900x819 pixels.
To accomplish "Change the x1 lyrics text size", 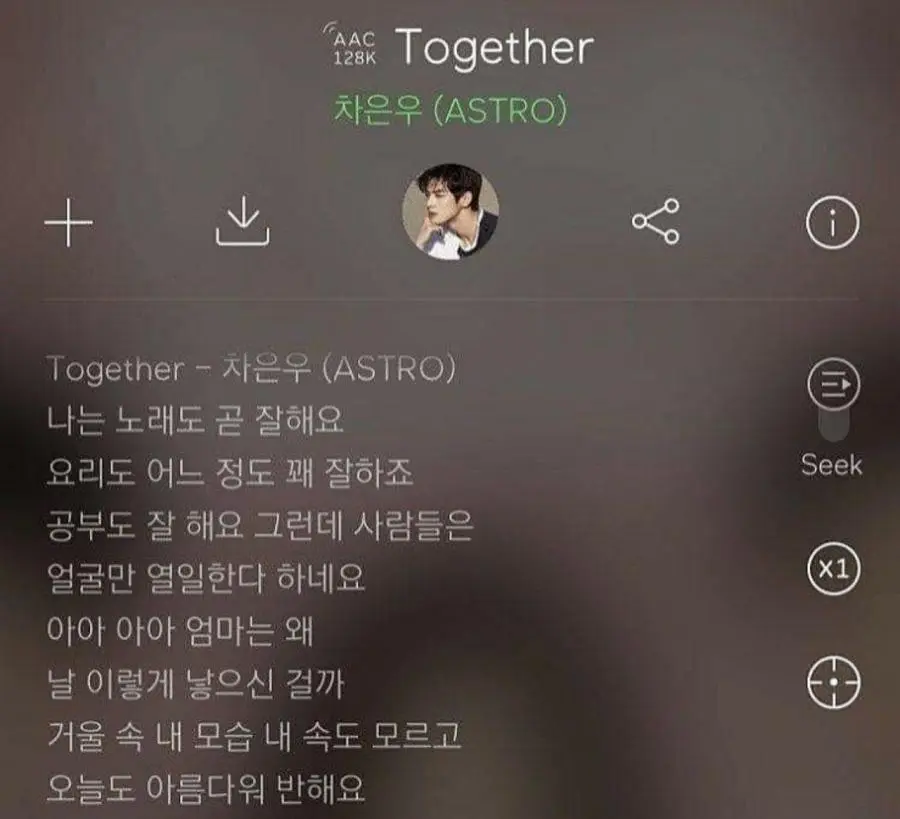I will [832, 570].
